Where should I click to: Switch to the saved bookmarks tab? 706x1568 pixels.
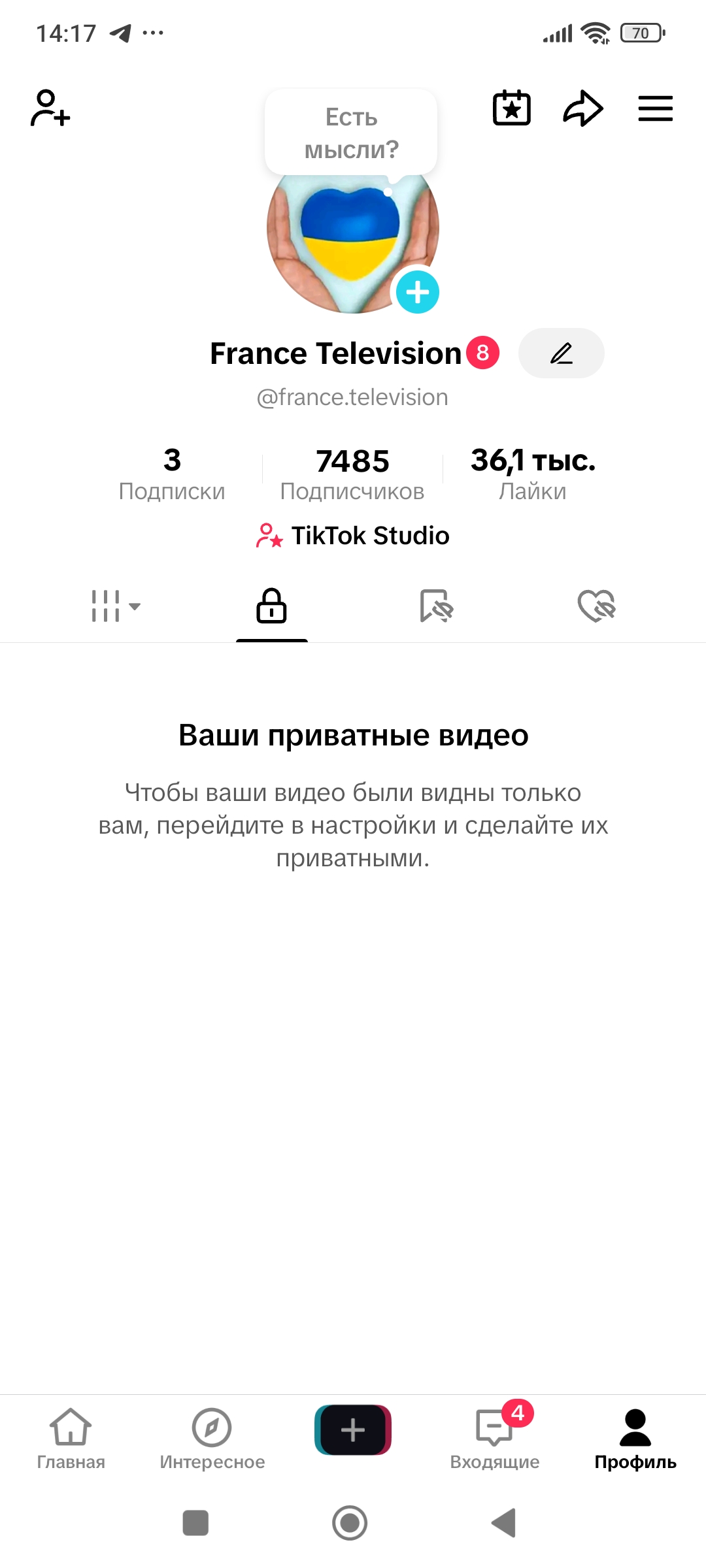click(x=436, y=606)
